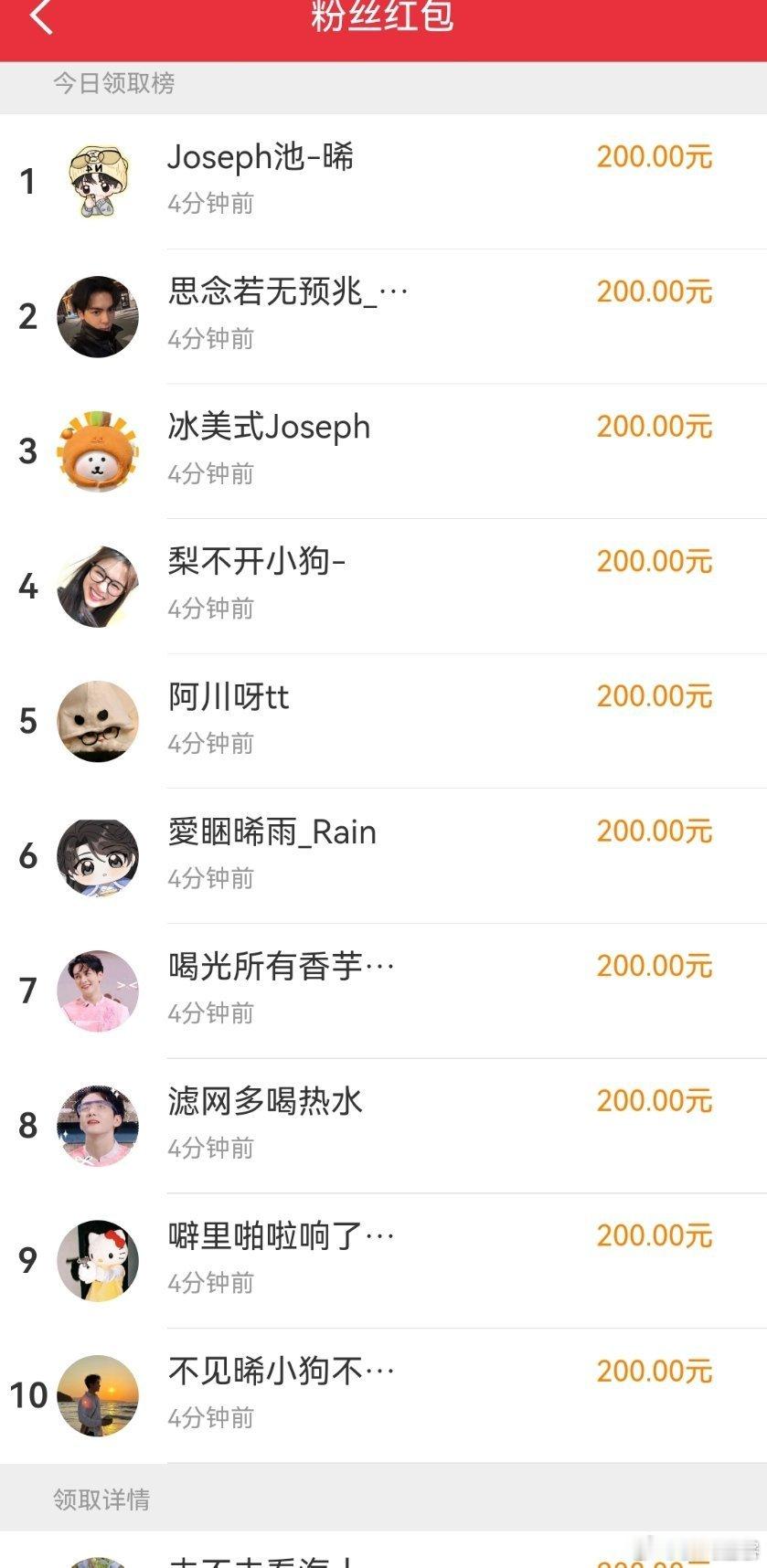Open 愛睏晞雨_Rain's cartoon avatar
This screenshot has width=767, height=1568.
click(99, 853)
